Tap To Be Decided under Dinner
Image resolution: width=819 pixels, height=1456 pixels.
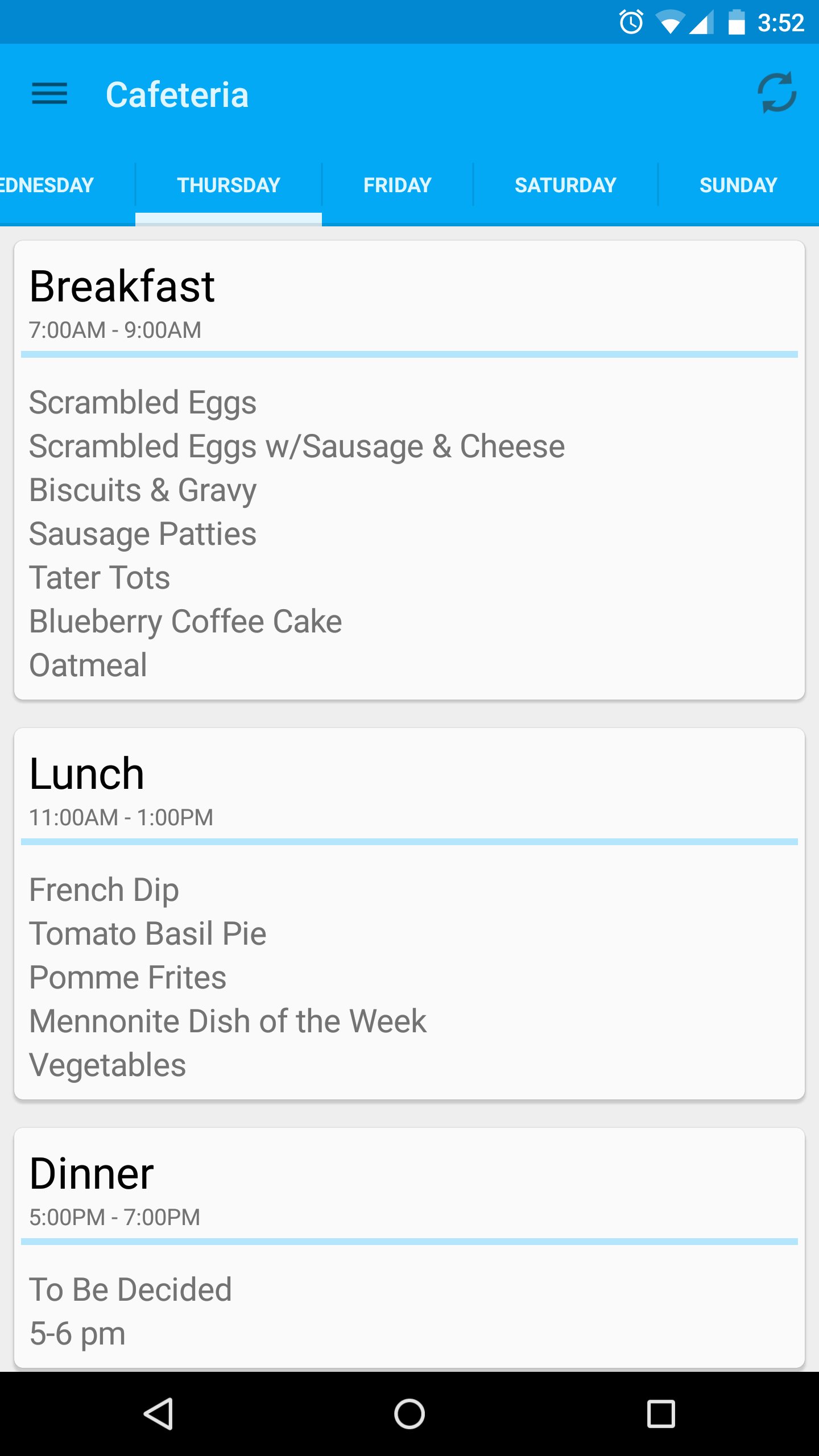point(130,1289)
